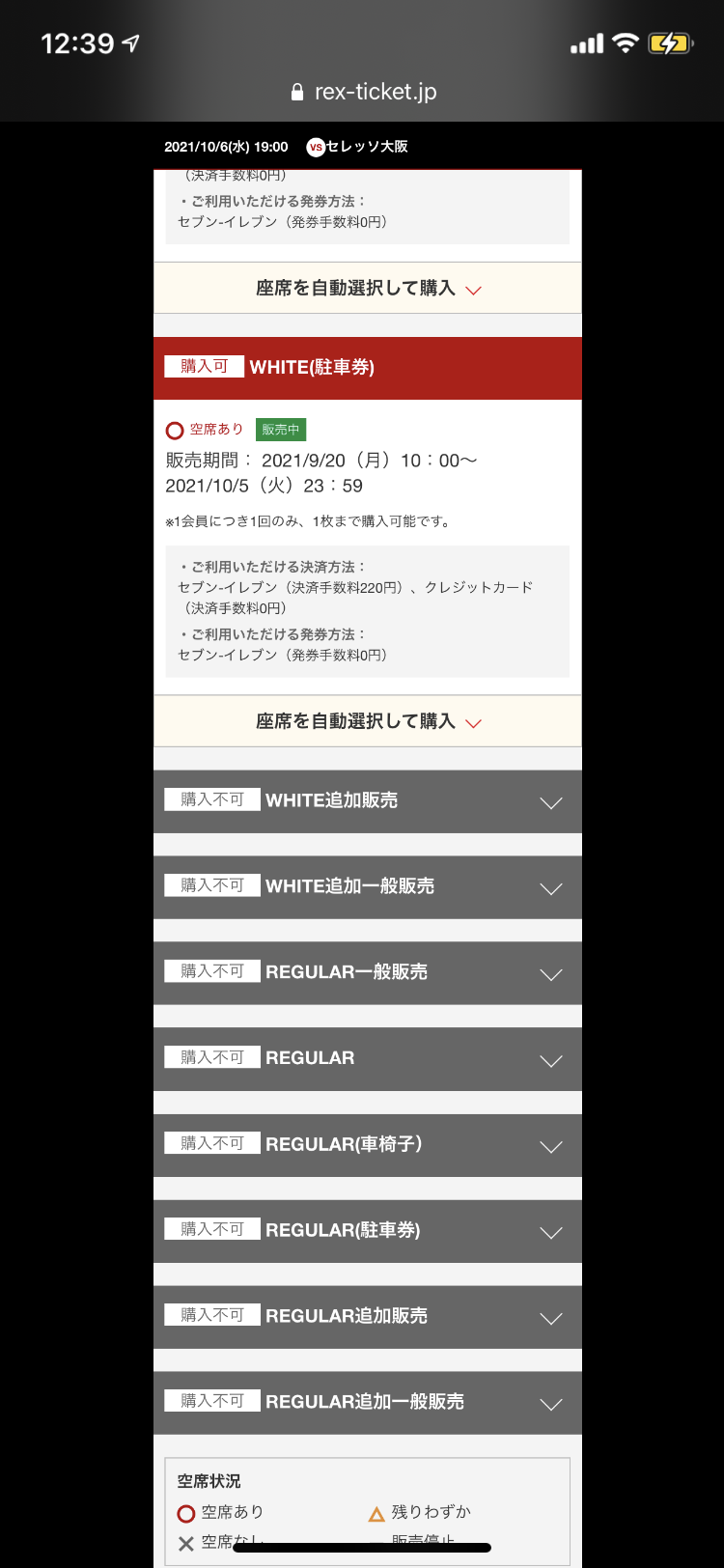
Task: Tap 座席を自動選択して購入 under WHITE(駐車券)
Action: (367, 721)
